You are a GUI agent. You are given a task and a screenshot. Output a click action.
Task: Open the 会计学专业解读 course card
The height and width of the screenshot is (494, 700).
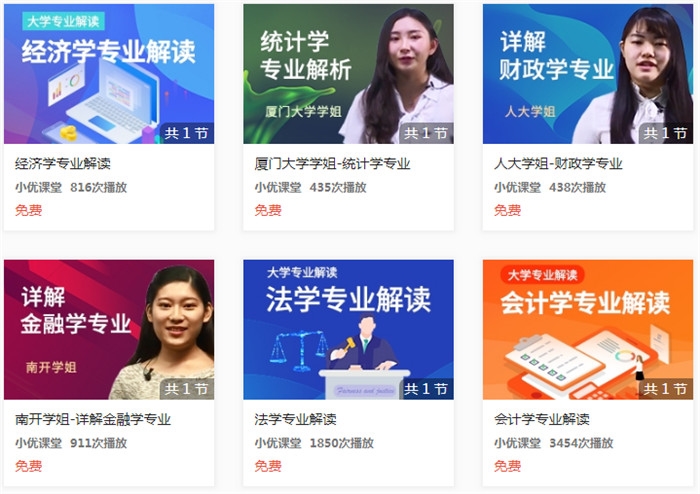(x=587, y=330)
